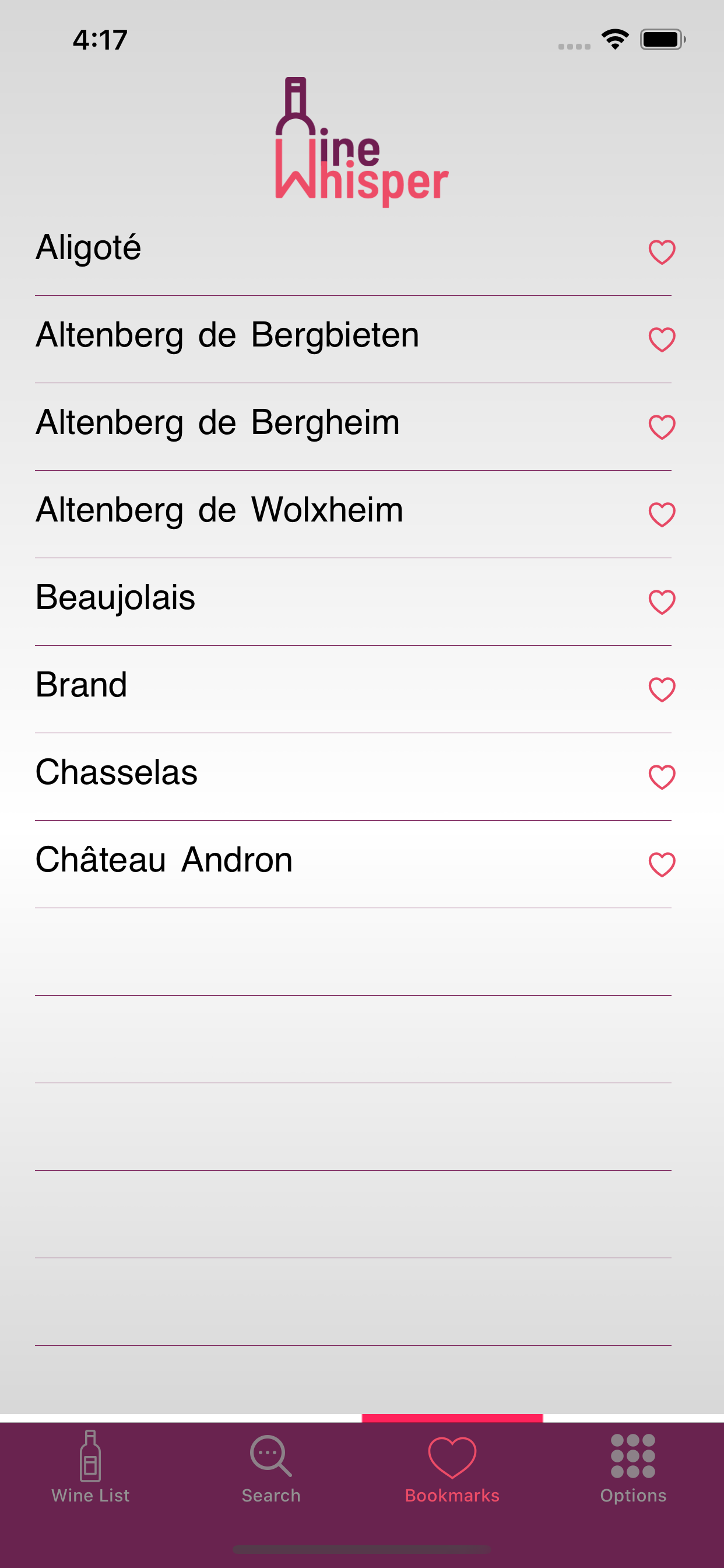The image size is (724, 1568).
Task: View the Altenberg de Bergheim wine
Action: coord(218,423)
